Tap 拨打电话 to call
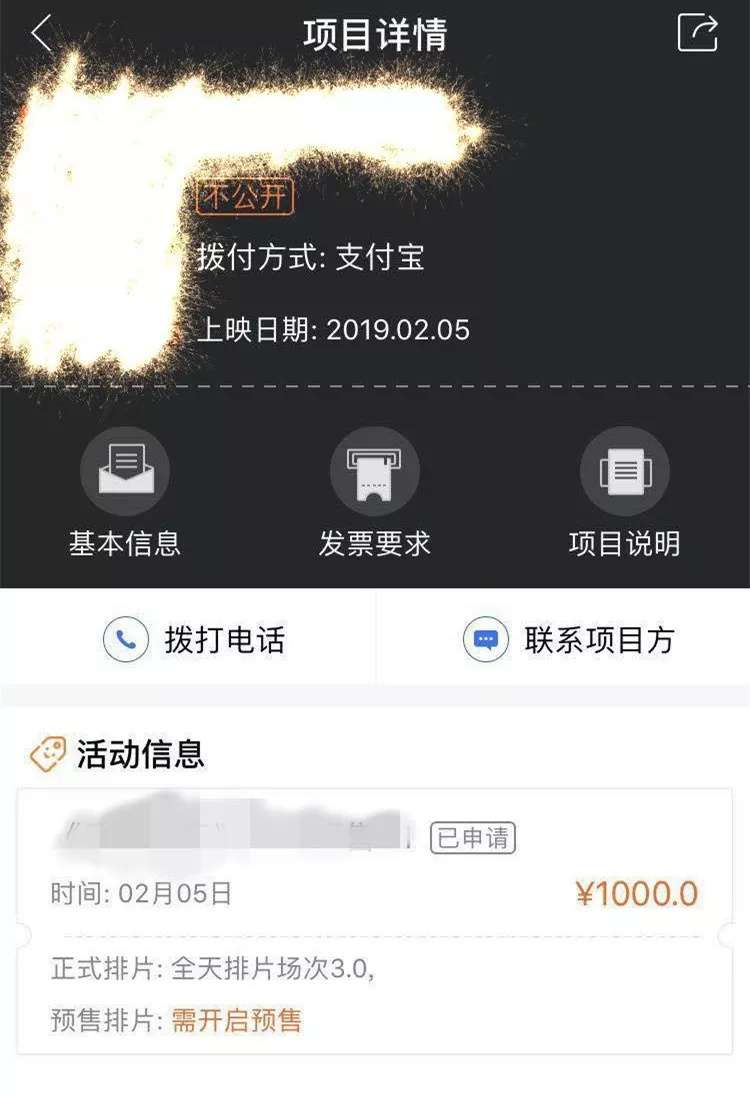This screenshot has width=750, height=1095. 195,640
